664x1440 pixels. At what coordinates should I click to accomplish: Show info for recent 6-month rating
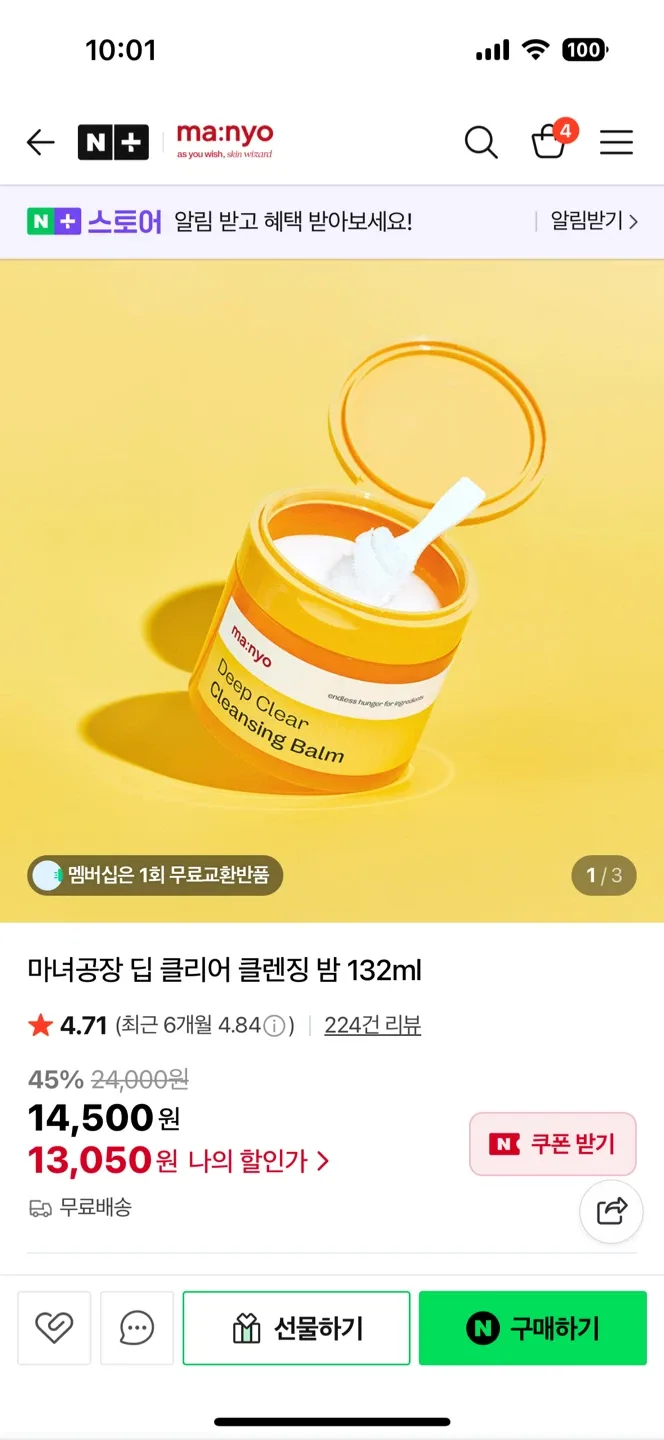(277, 1026)
